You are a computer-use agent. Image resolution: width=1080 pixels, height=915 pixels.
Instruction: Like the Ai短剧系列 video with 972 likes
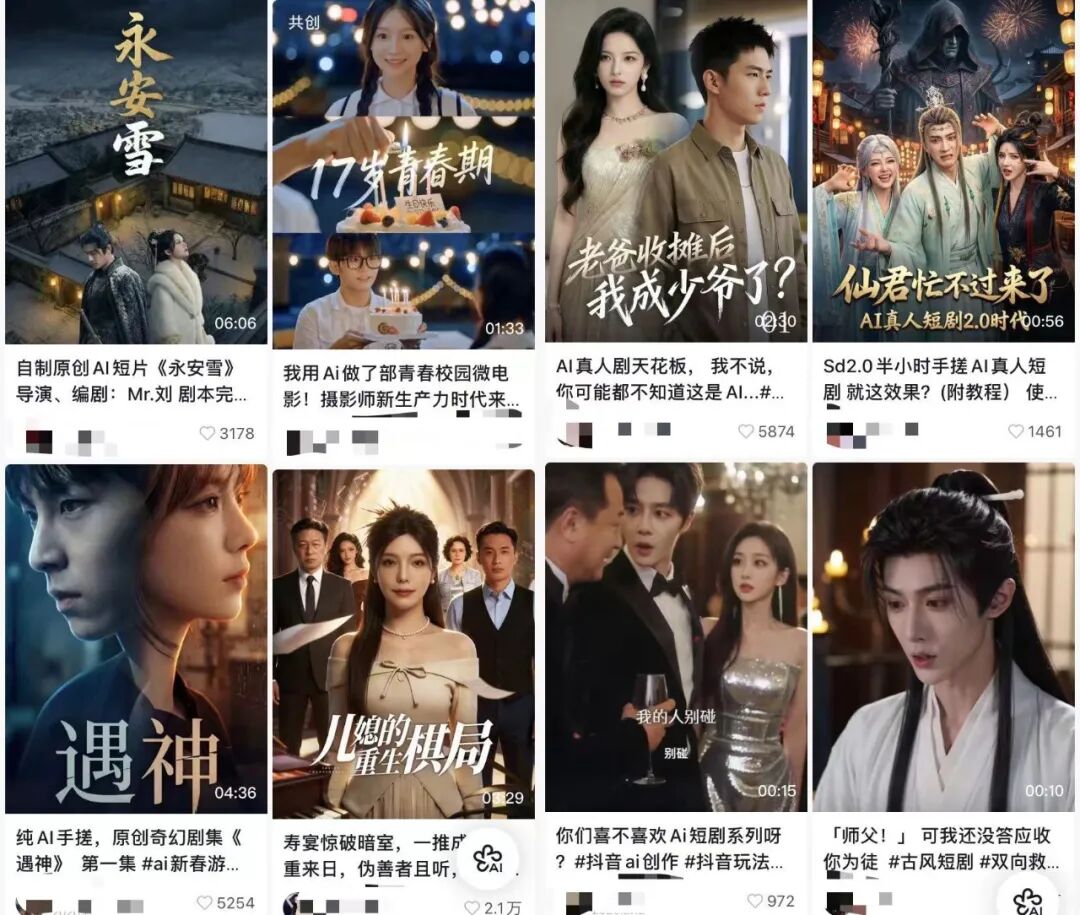click(755, 901)
